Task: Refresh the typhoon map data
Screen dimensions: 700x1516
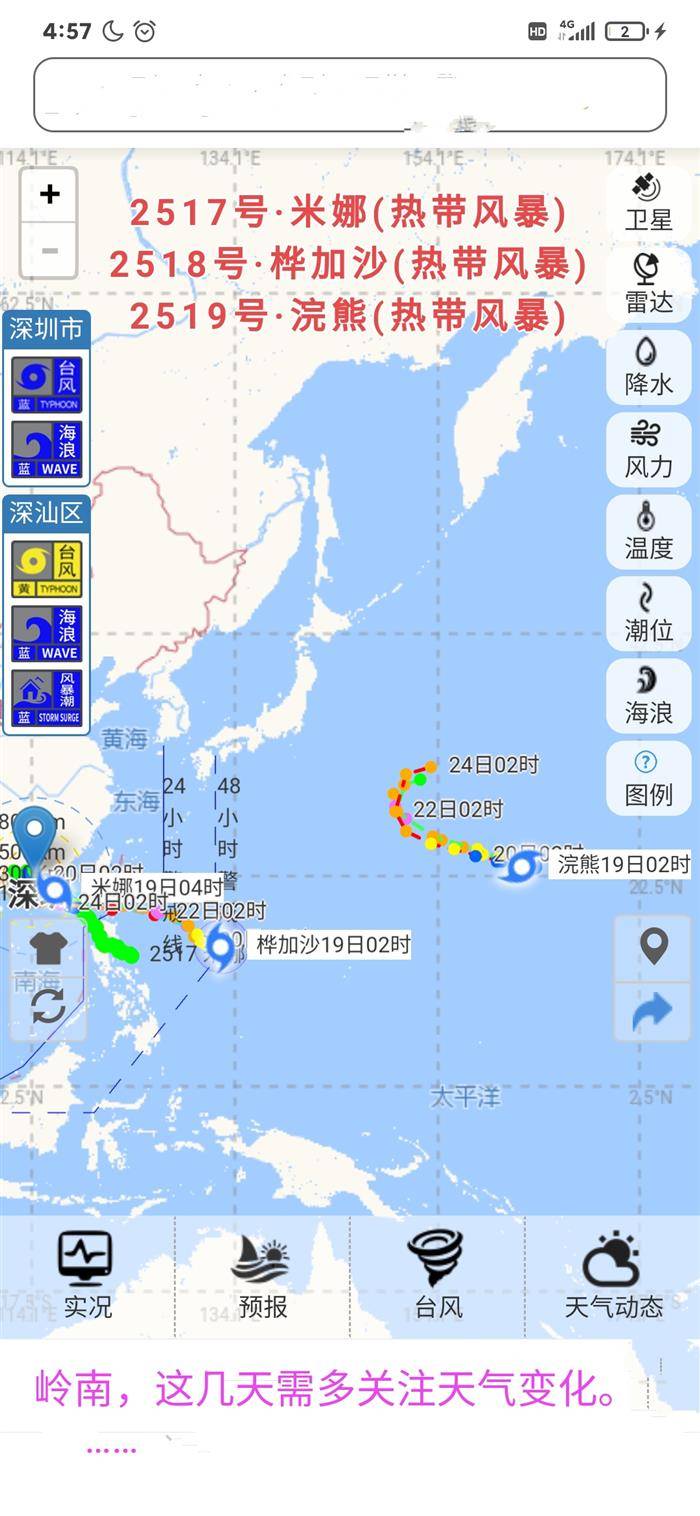Action: 48,1006
